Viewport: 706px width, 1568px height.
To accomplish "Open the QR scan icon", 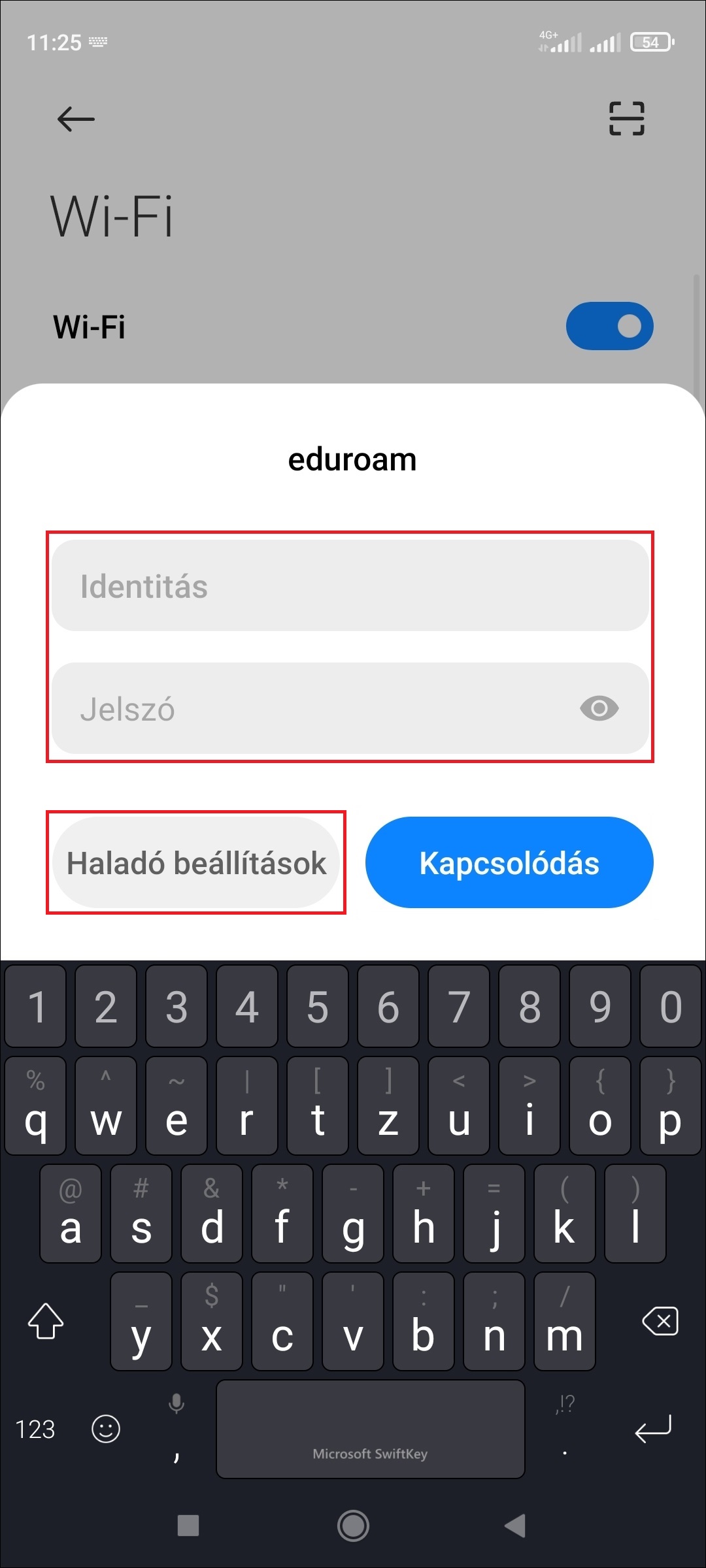I will pos(626,118).
